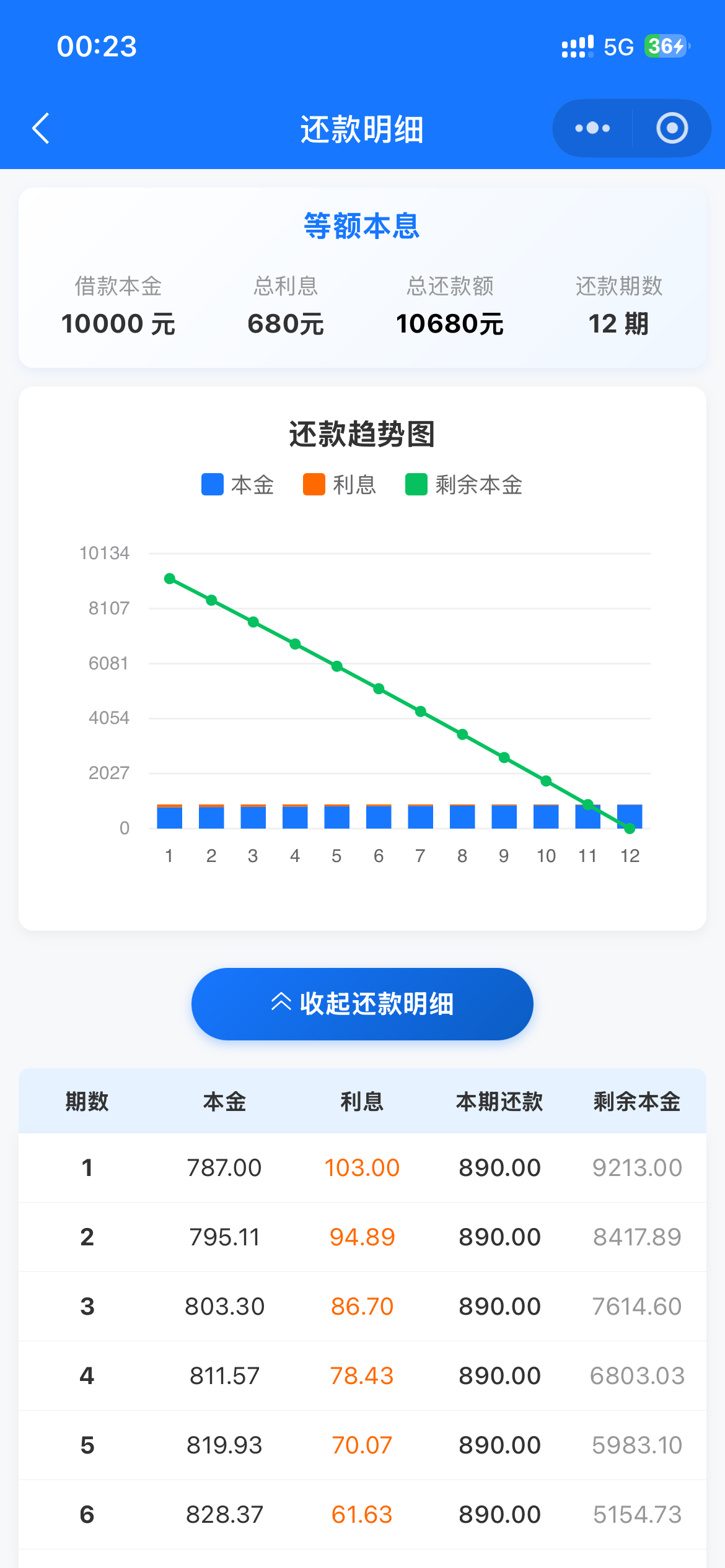Click the back arrow icon in the header
This screenshot has height=1568, width=725.
40,128
